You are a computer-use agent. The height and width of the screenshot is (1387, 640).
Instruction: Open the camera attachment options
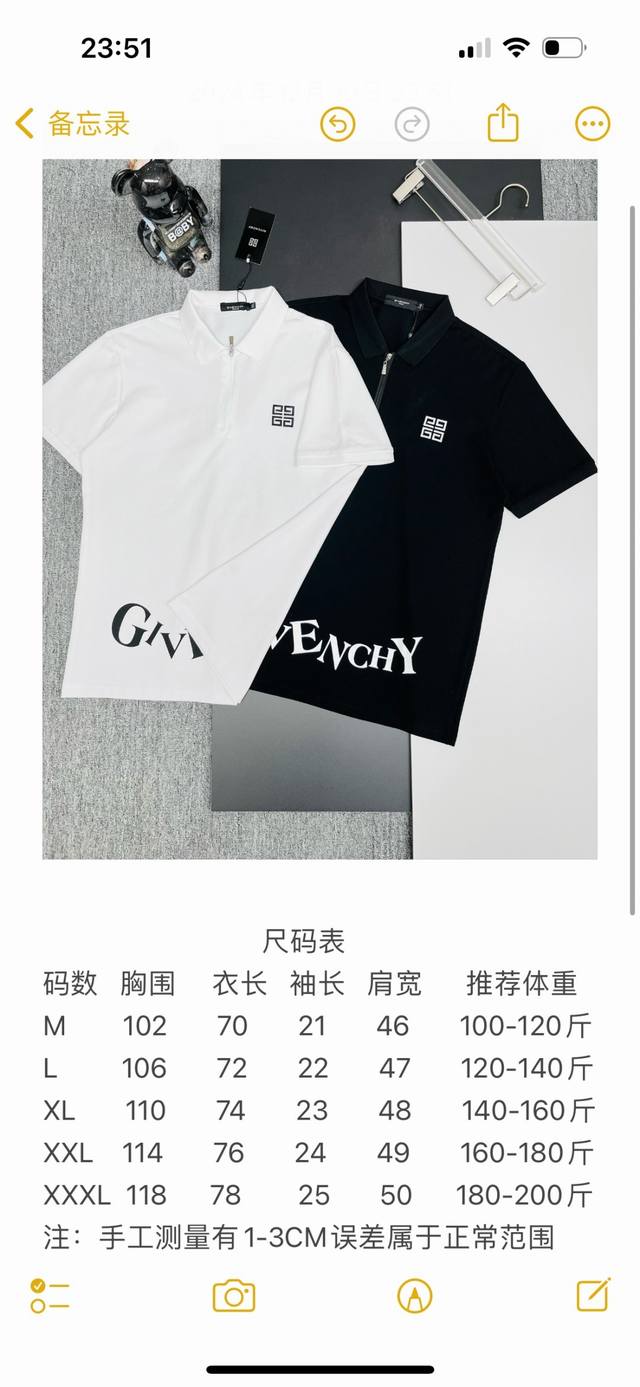coord(234,1296)
